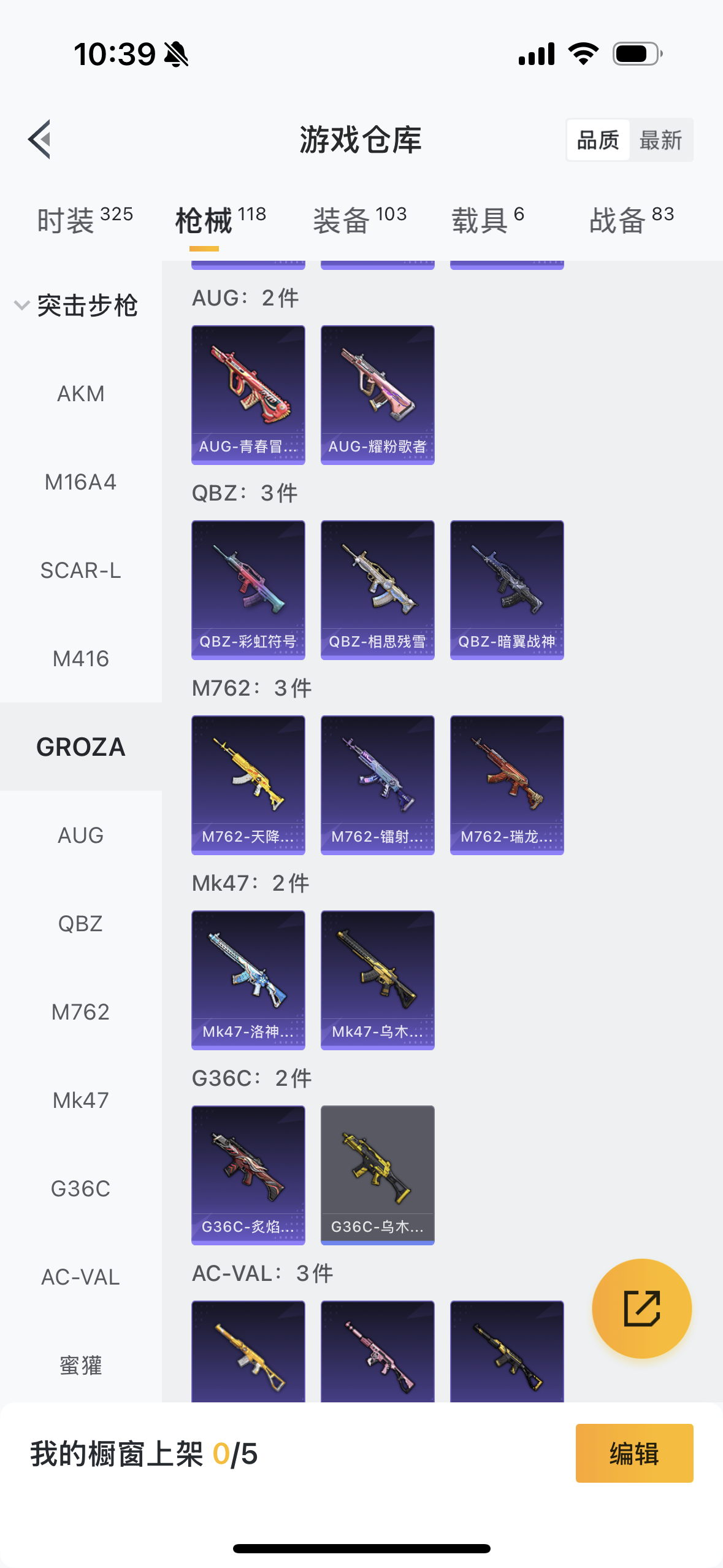This screenshot has width=723, height=1568.
Task: Open the AUG-耀粉歌者 skin
Action: click(x=377, y=394)
